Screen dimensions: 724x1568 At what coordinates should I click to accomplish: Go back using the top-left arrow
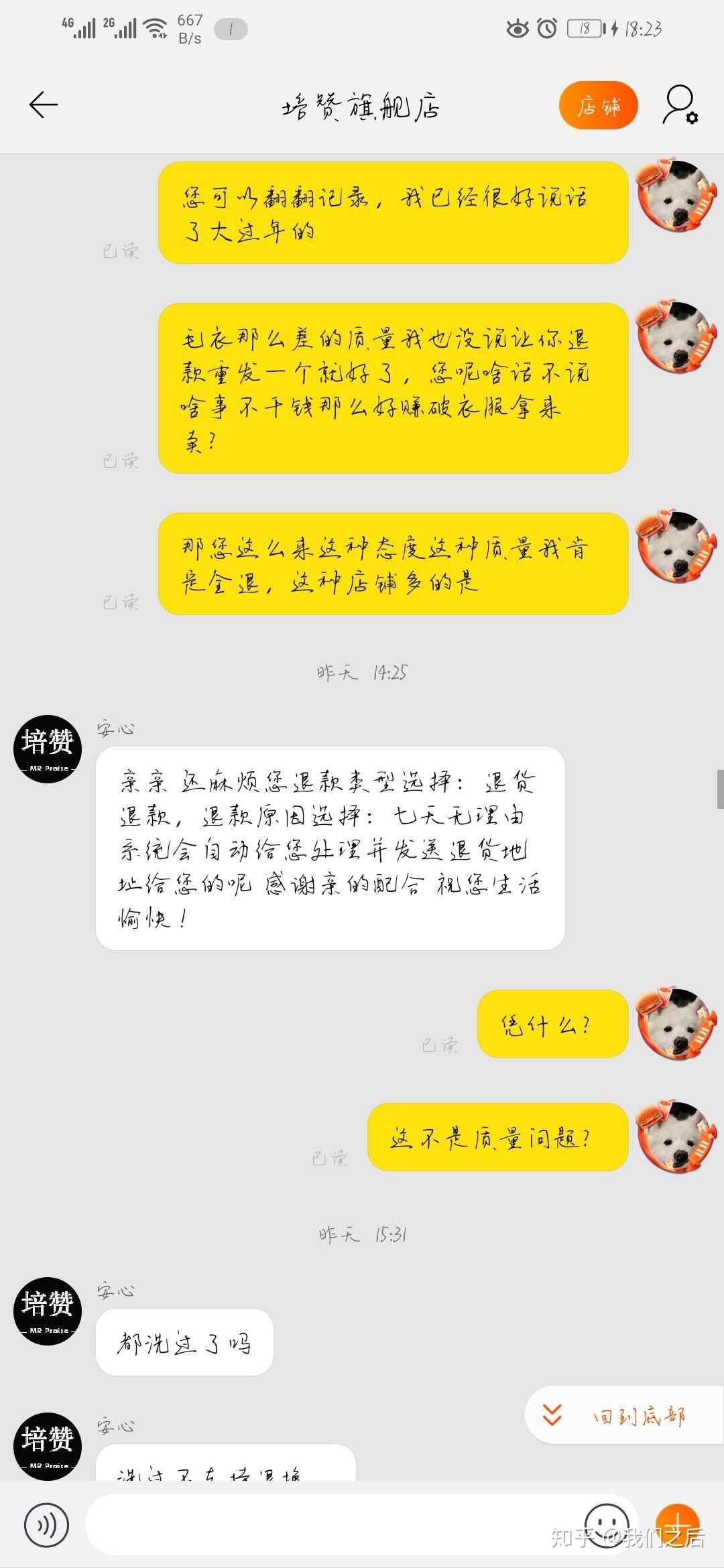click(x=44, y=105)
